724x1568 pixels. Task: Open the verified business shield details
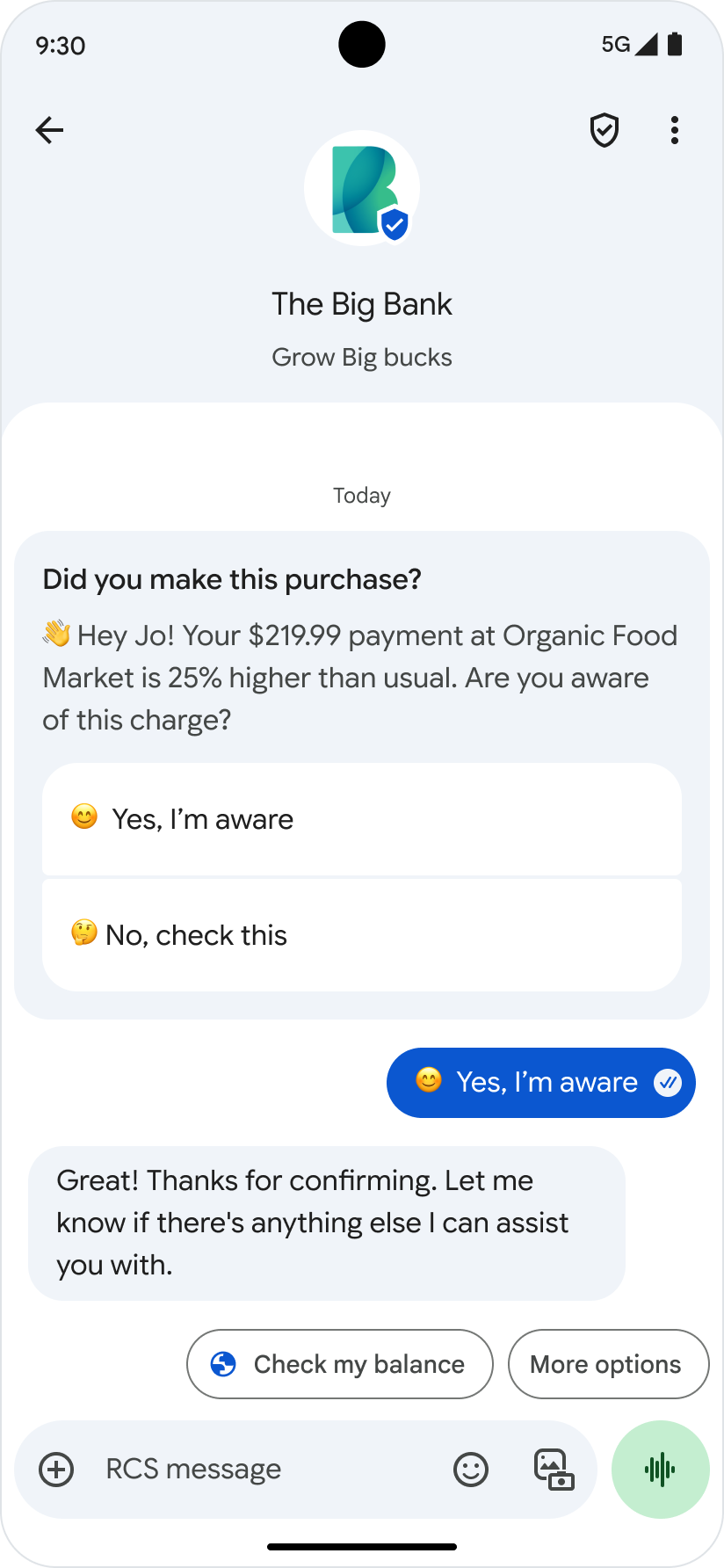[x=605, y=130]
